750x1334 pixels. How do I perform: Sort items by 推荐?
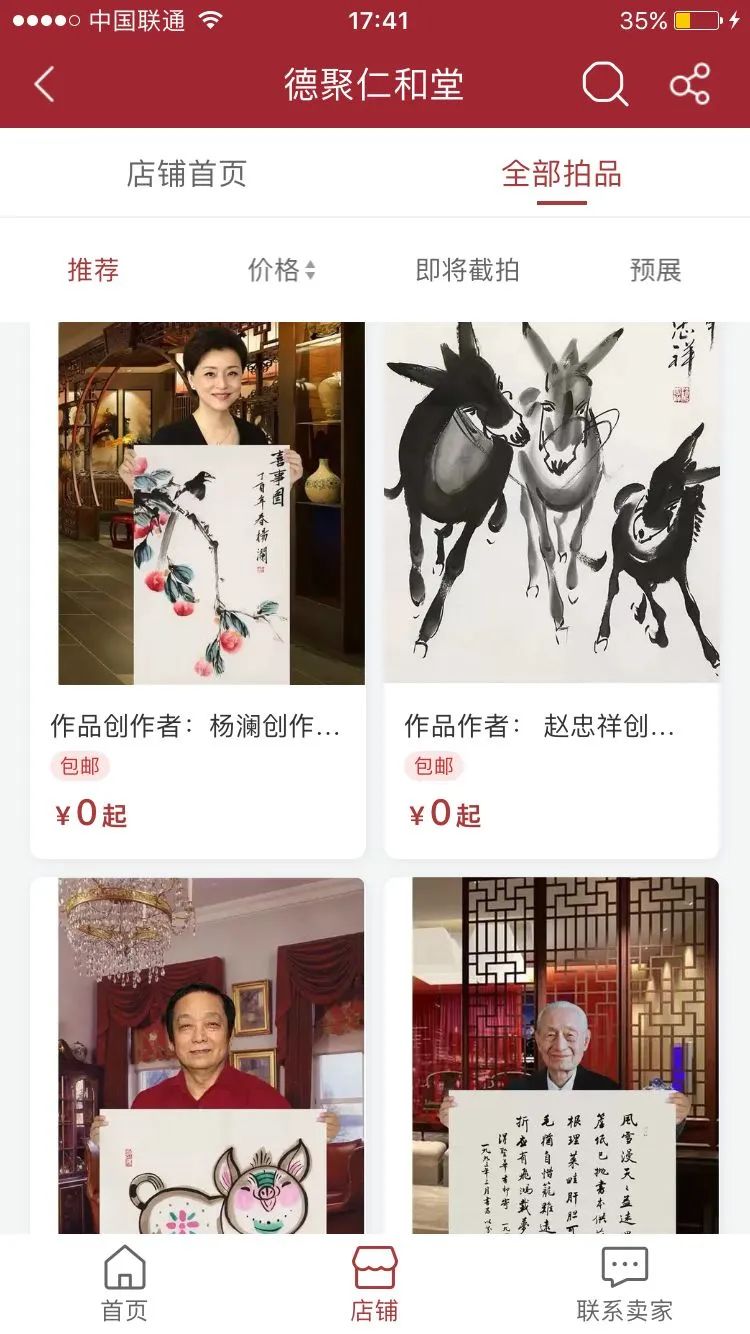[93, 270]
